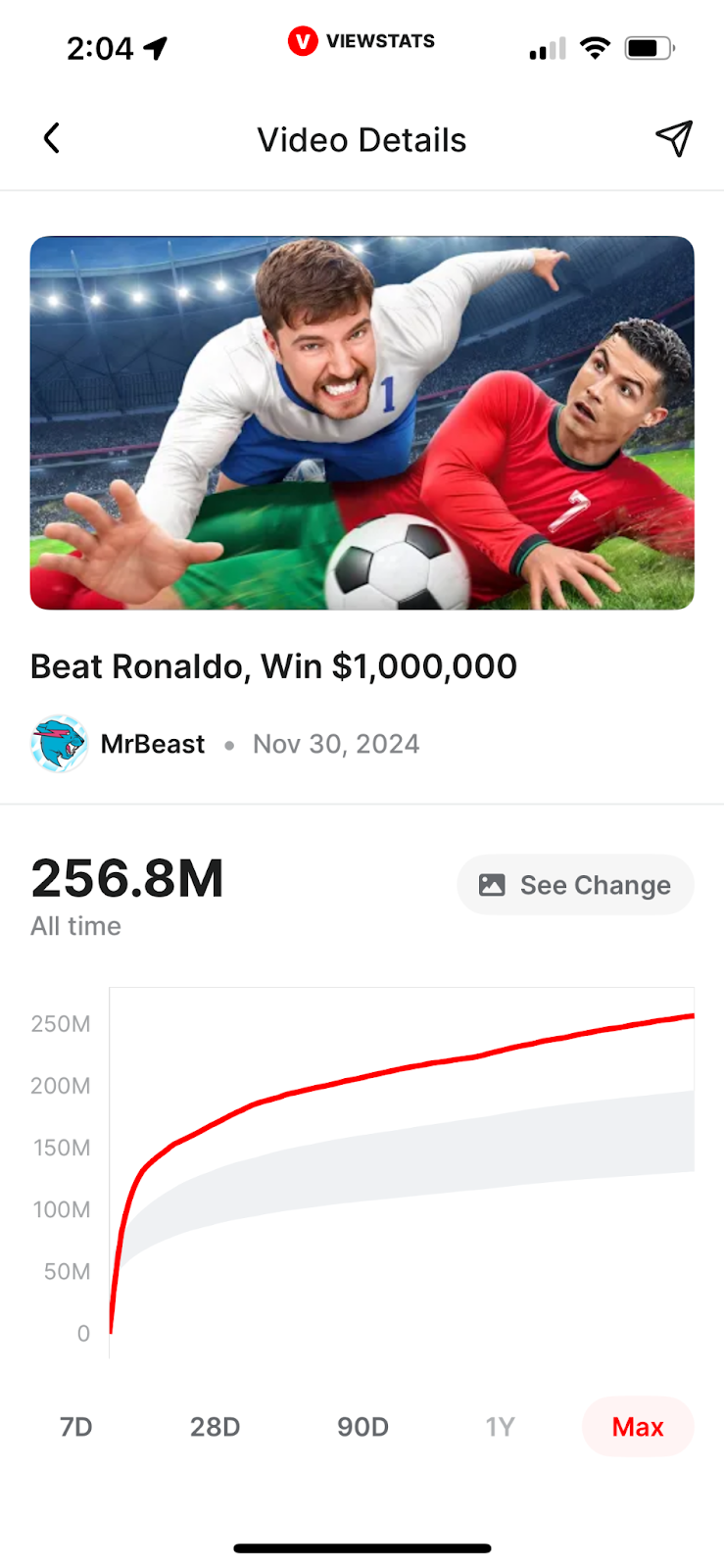Open the See Change comparison
The height and width of the screenshot is (1568, 724).
(575, 884)
